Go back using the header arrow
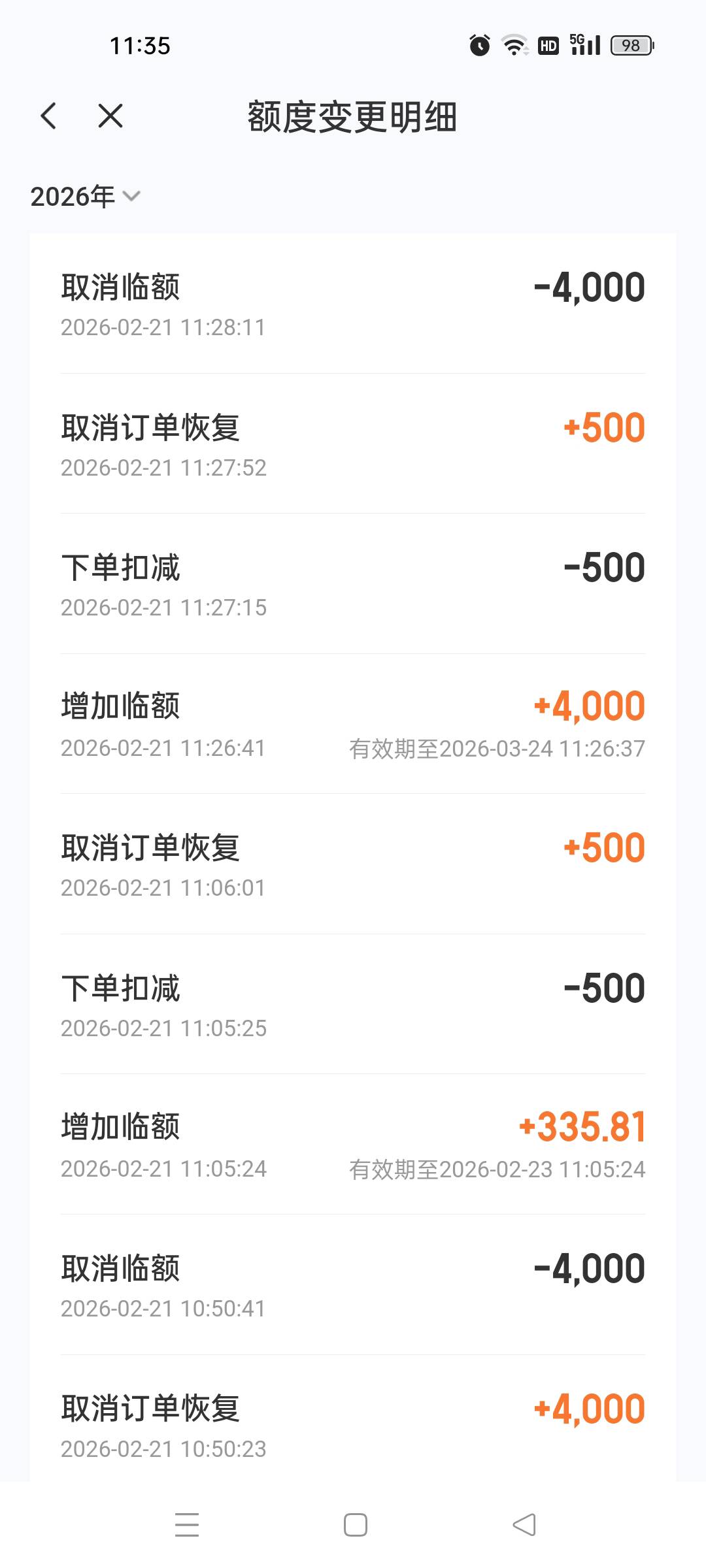This screenshot has width=706, height=1568. point(49,116)
